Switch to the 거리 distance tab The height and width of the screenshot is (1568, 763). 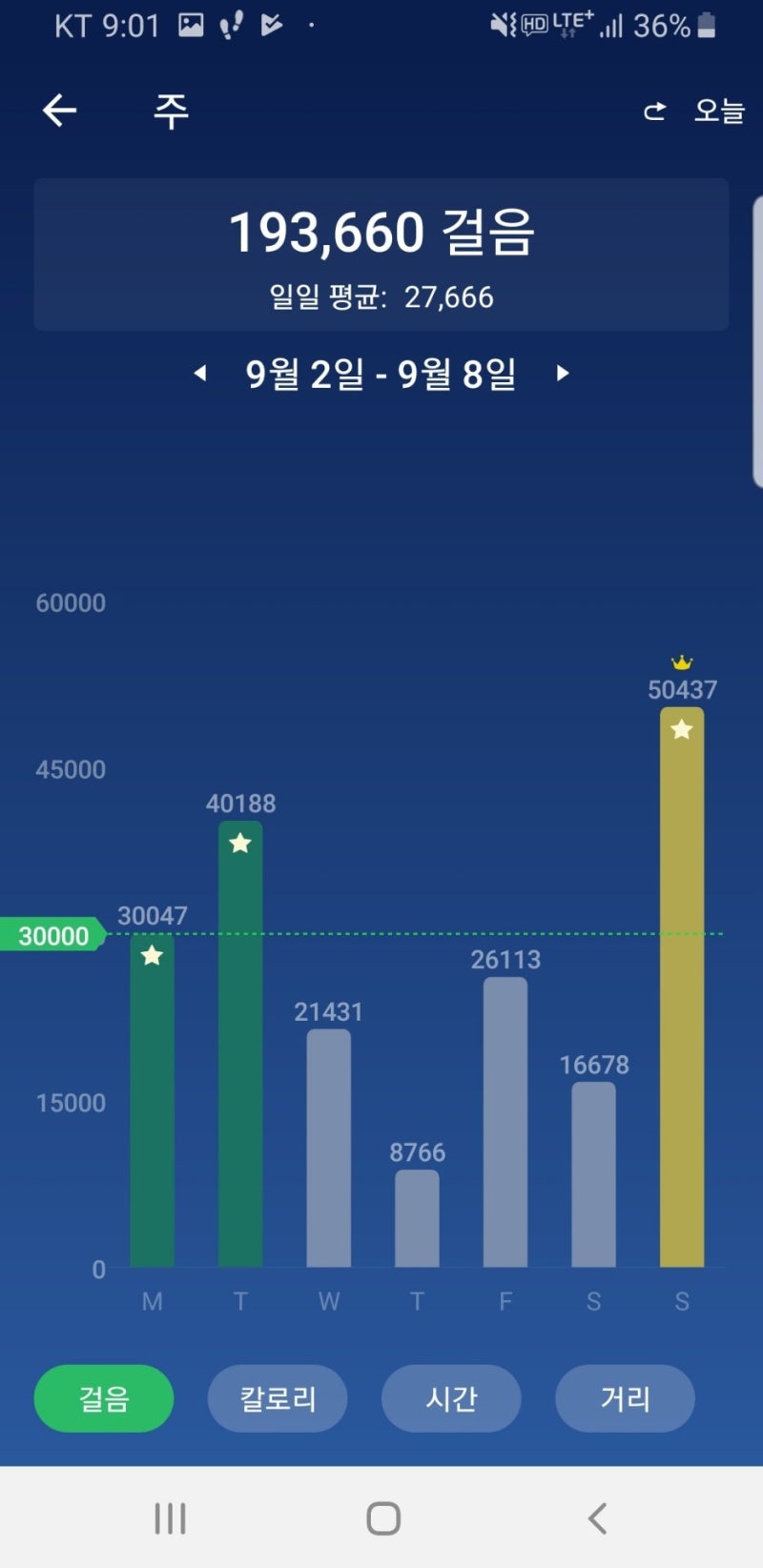625,1398
